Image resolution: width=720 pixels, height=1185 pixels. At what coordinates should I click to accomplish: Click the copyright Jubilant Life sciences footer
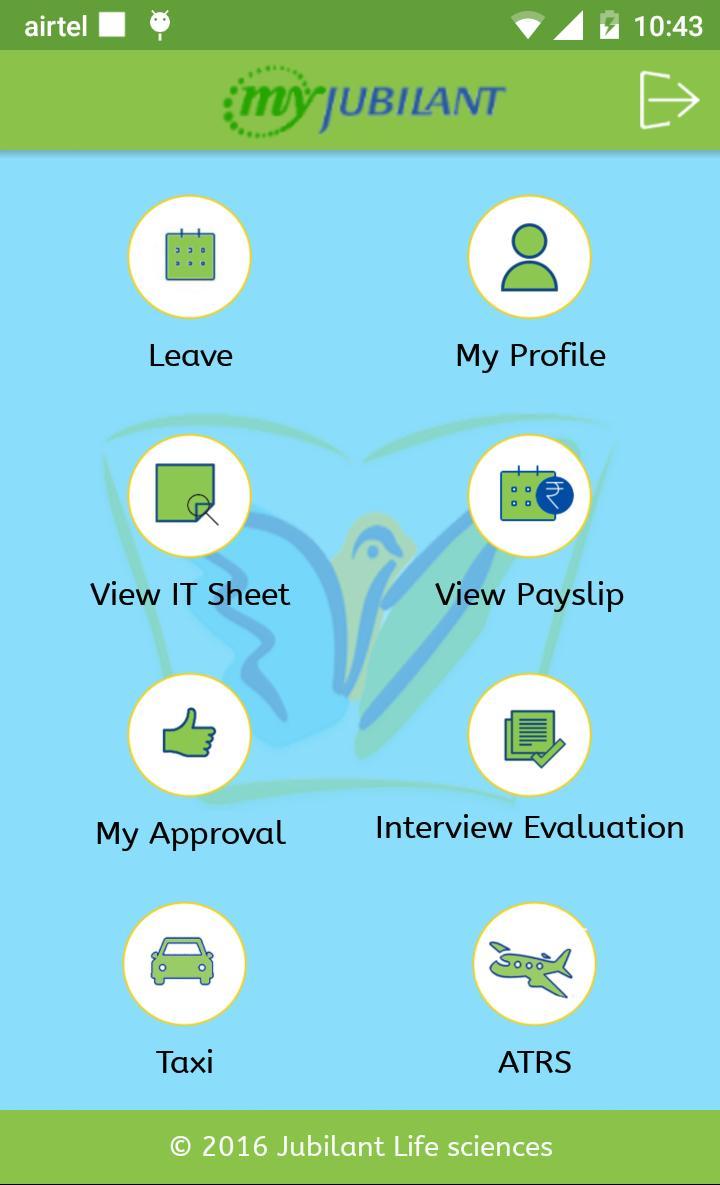click(x=362, y=1147)
